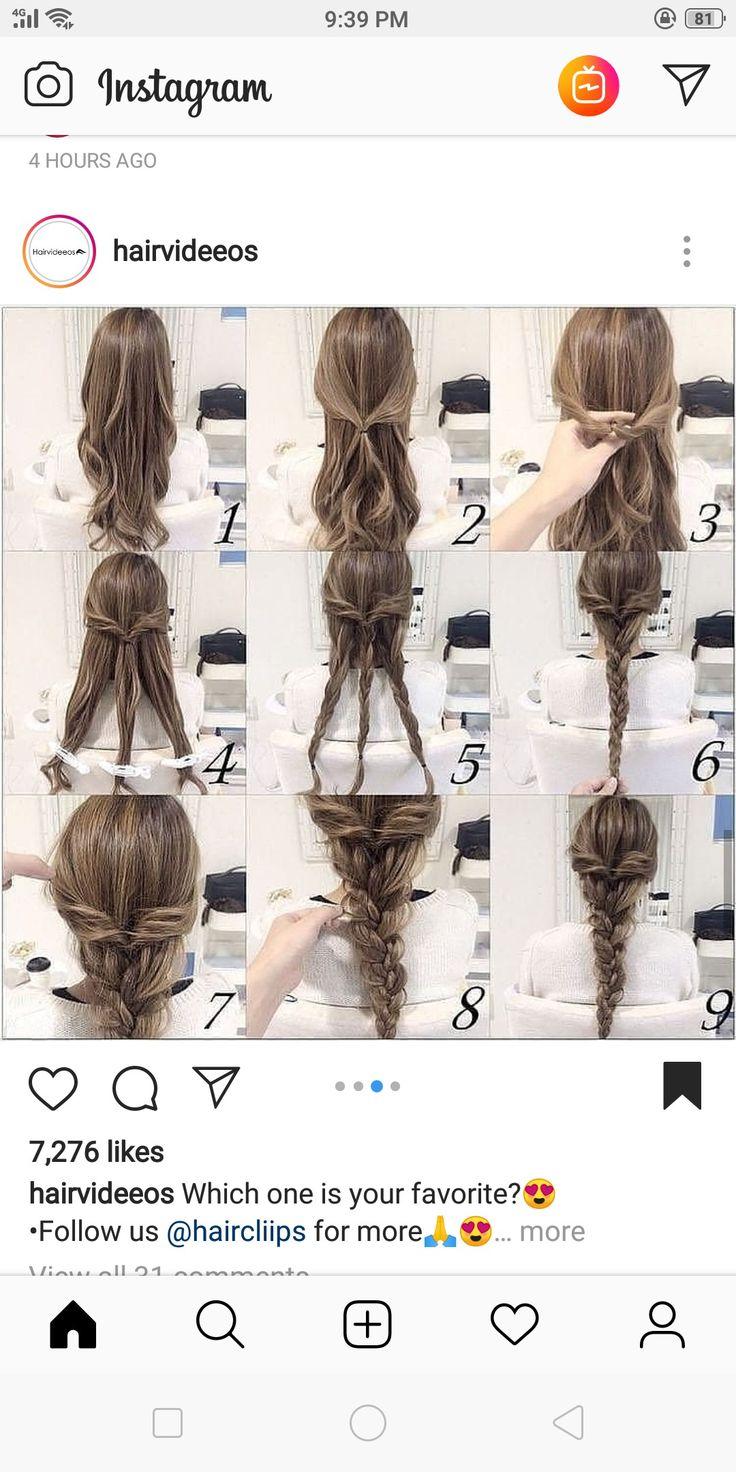Open the hairvideeos username at post header
736x1472 pixels.
(x=185, y=251)
